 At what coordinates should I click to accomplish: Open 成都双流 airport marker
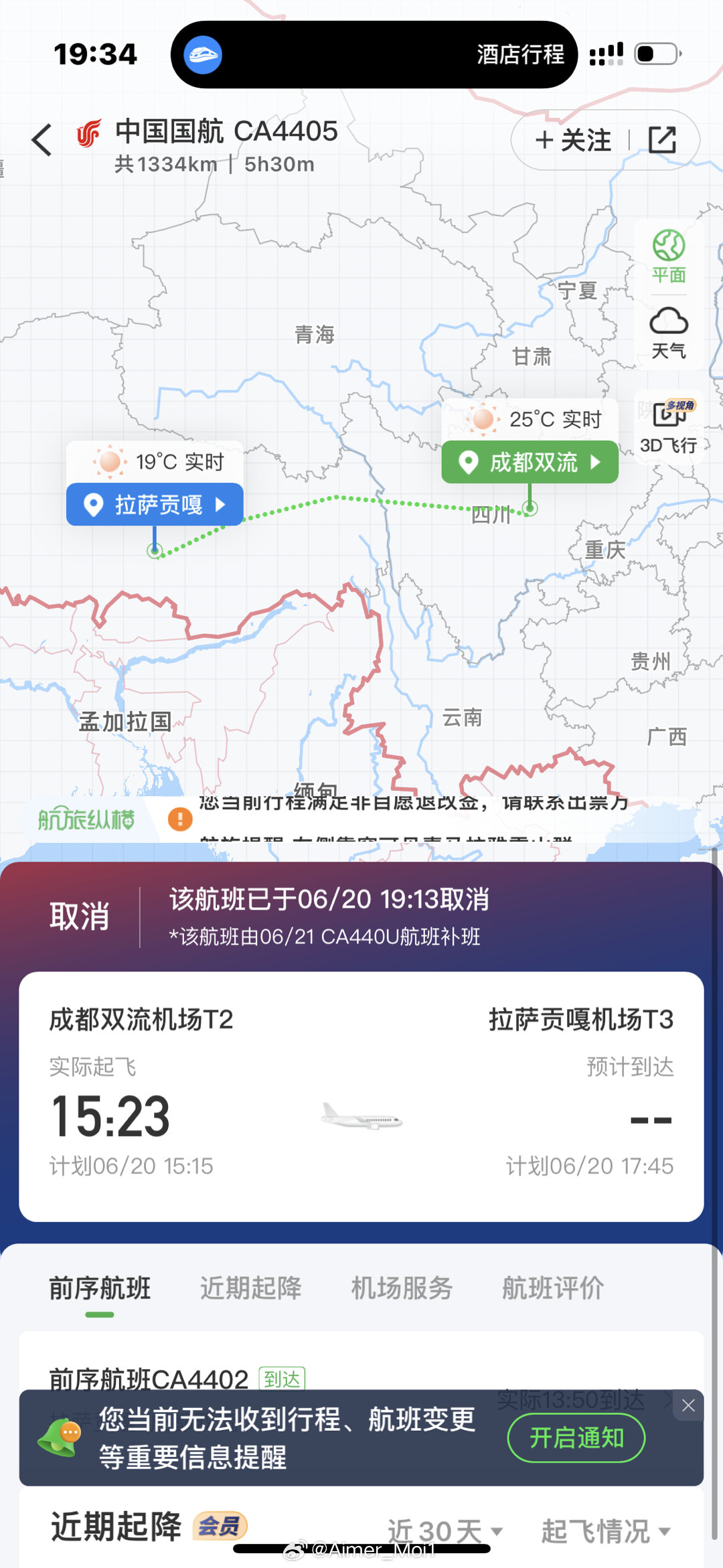pyautogui.click(x=530, y=462)
